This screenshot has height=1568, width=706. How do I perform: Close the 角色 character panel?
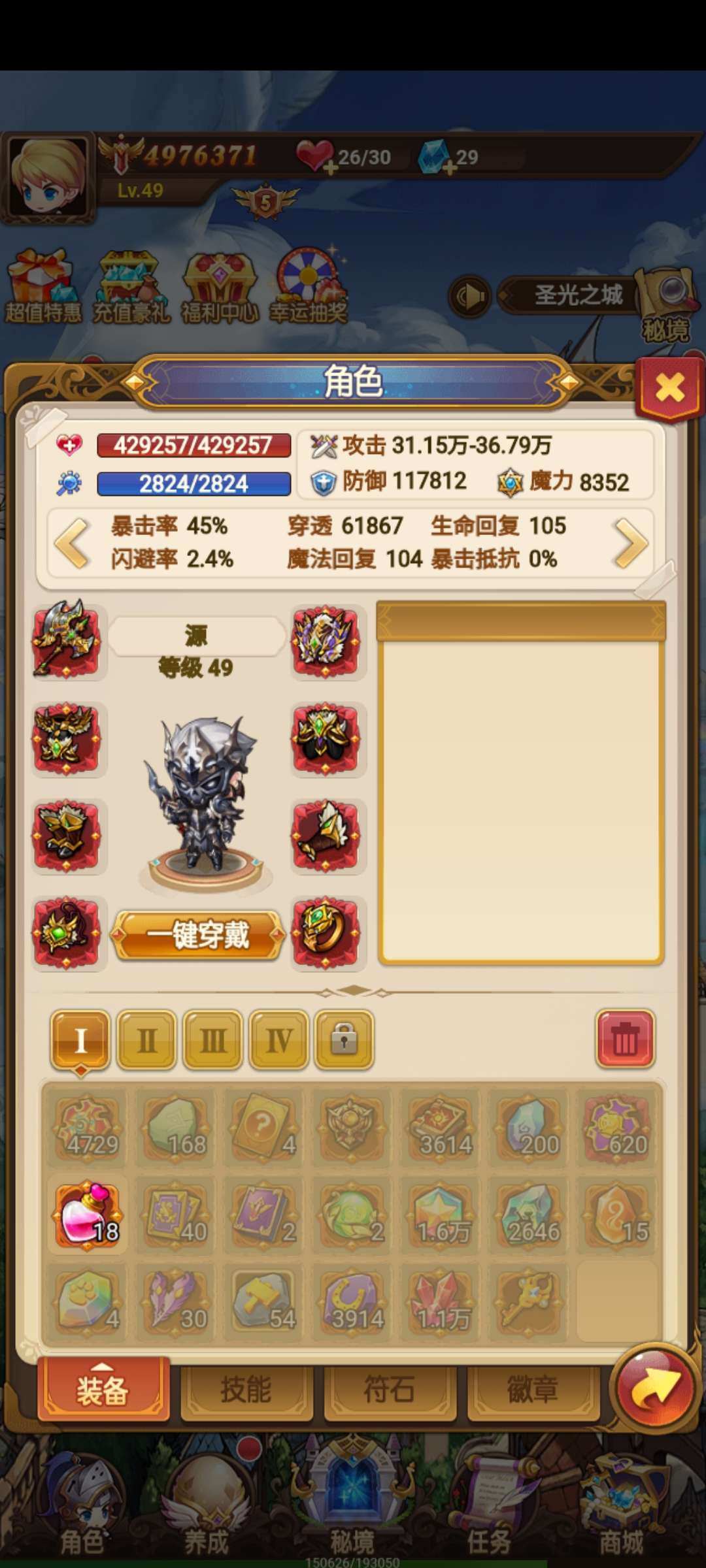click(x=669, y=388)
